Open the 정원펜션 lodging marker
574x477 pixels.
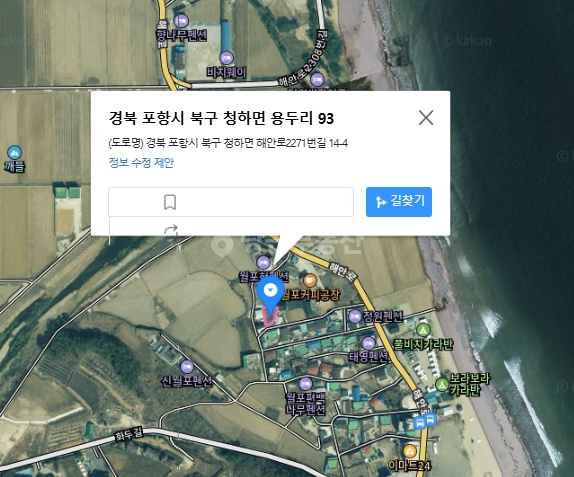pyautogui.click(x=355, y=316)
